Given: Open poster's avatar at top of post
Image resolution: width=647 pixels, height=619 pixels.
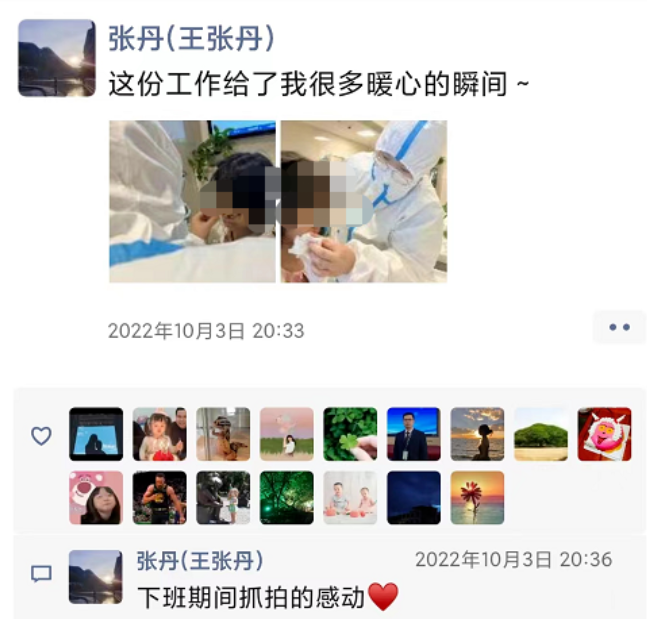Looking at the screenshot, I should coord(57,58).
